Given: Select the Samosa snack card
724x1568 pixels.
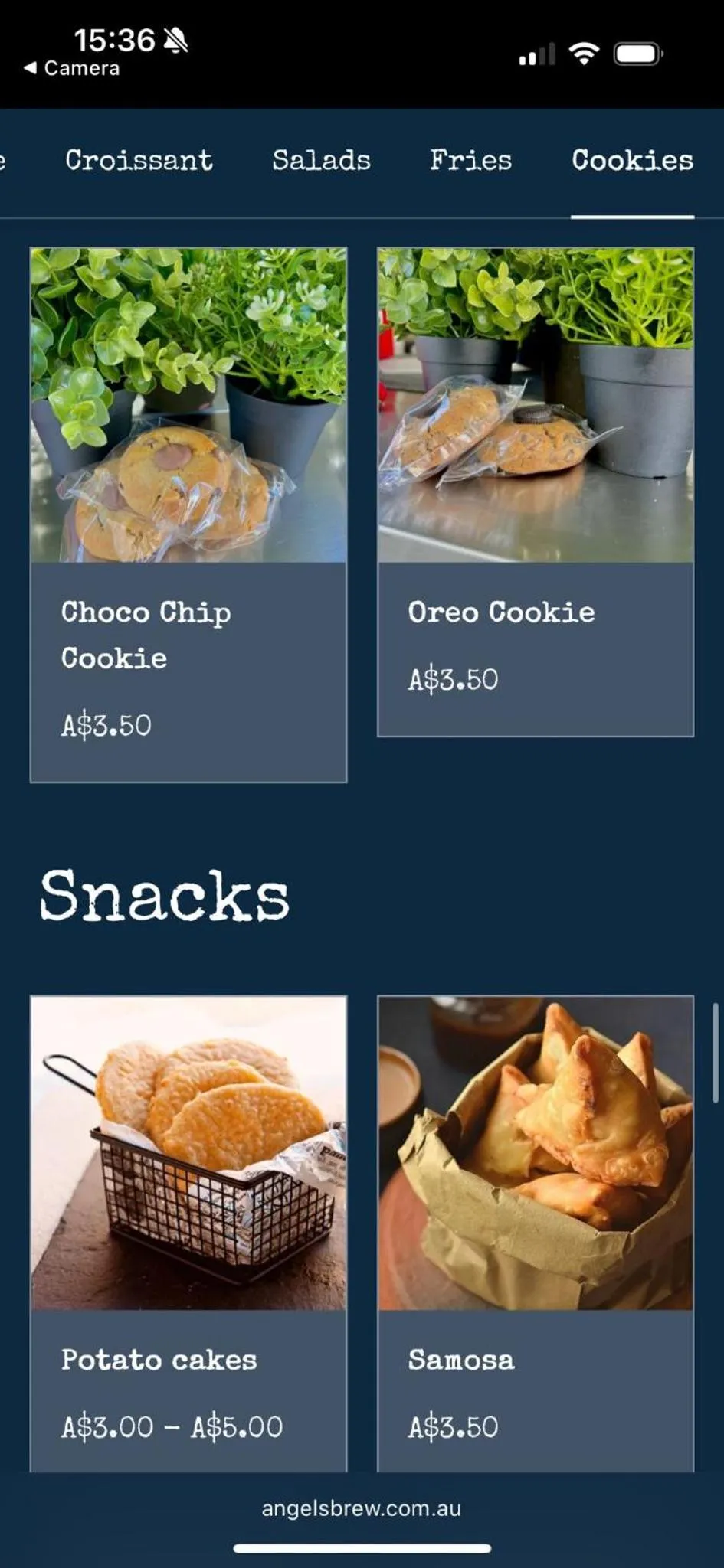Looking at the screenshot, I should pos(536,1233).
